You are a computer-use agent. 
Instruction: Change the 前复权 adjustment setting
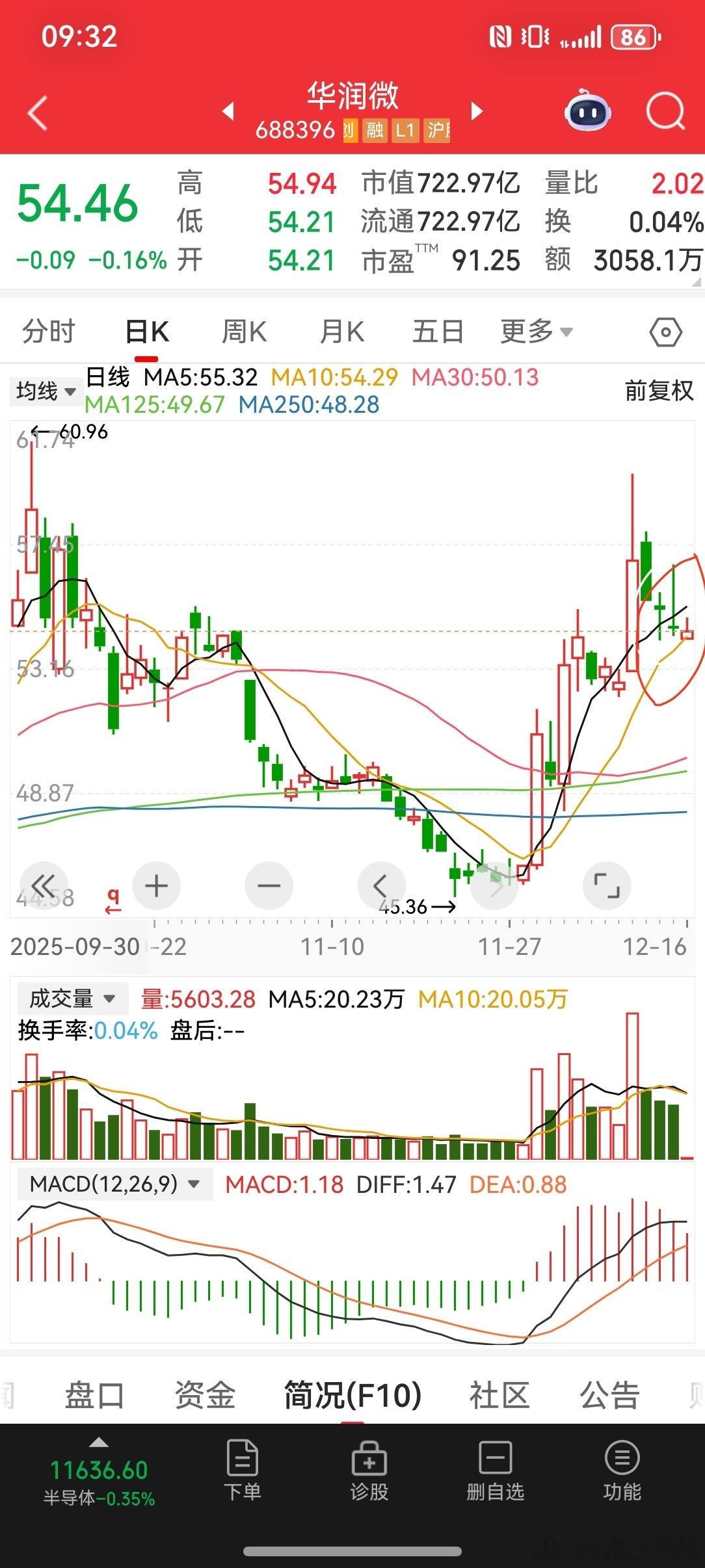(659, 391)
